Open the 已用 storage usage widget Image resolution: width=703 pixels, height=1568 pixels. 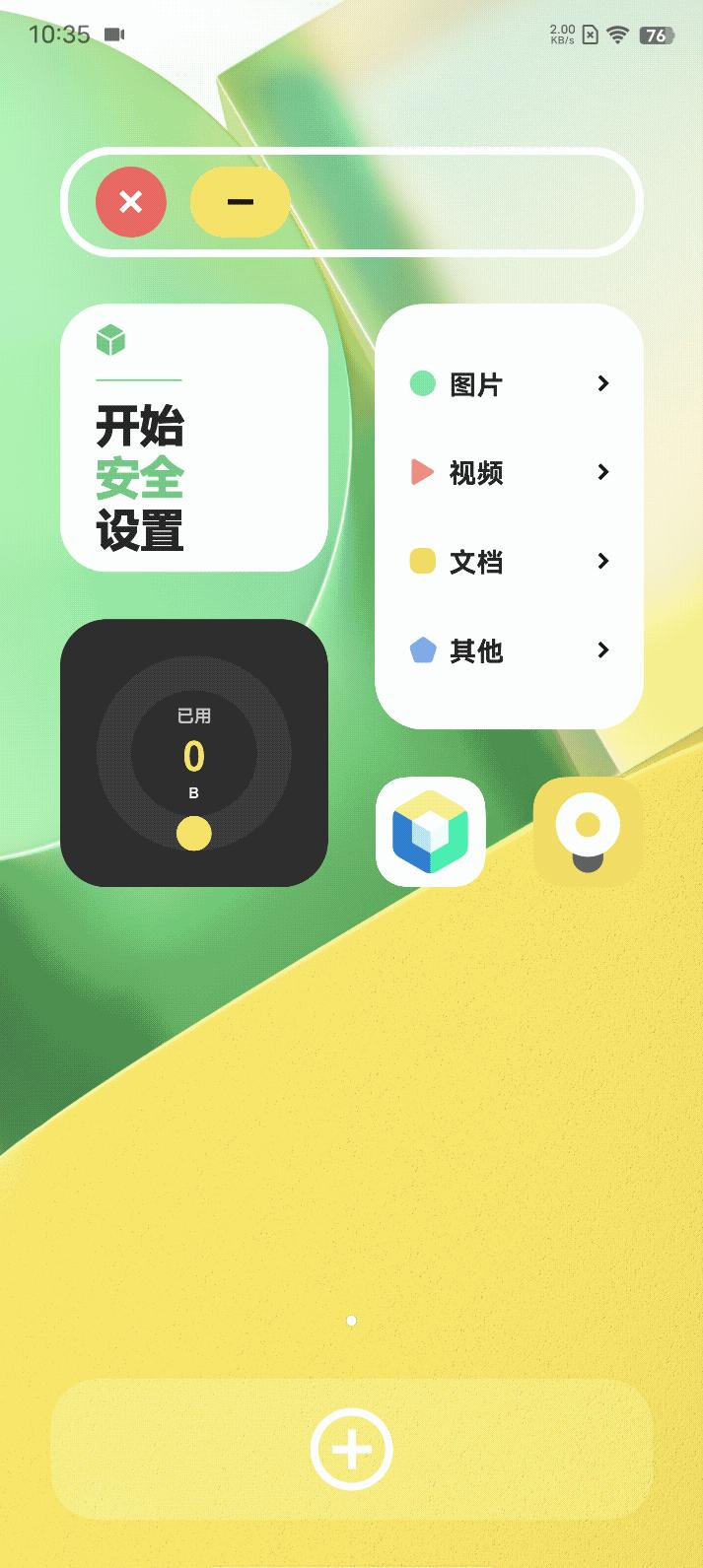pyautogui.click(x=194, y=753)
